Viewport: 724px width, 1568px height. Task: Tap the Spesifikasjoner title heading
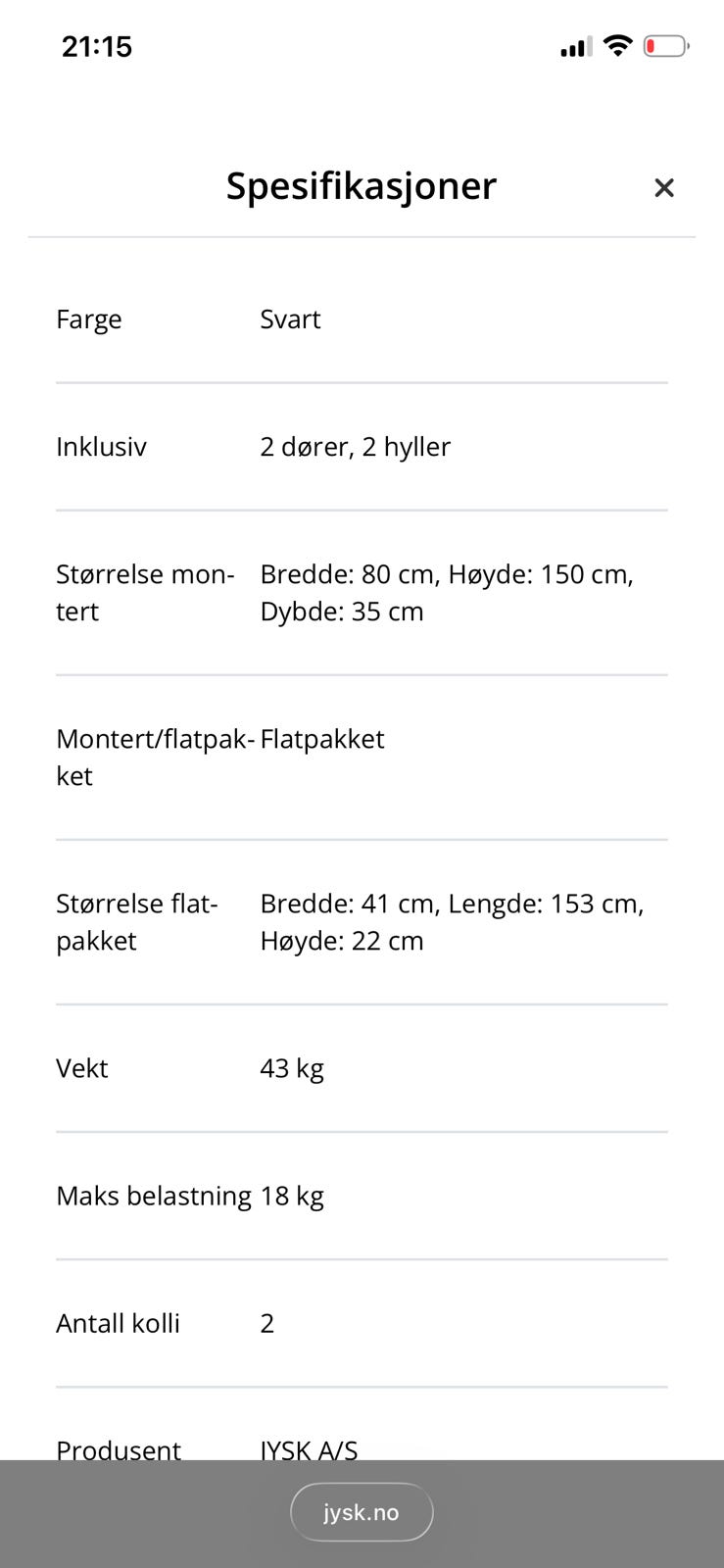pos(362,186)
